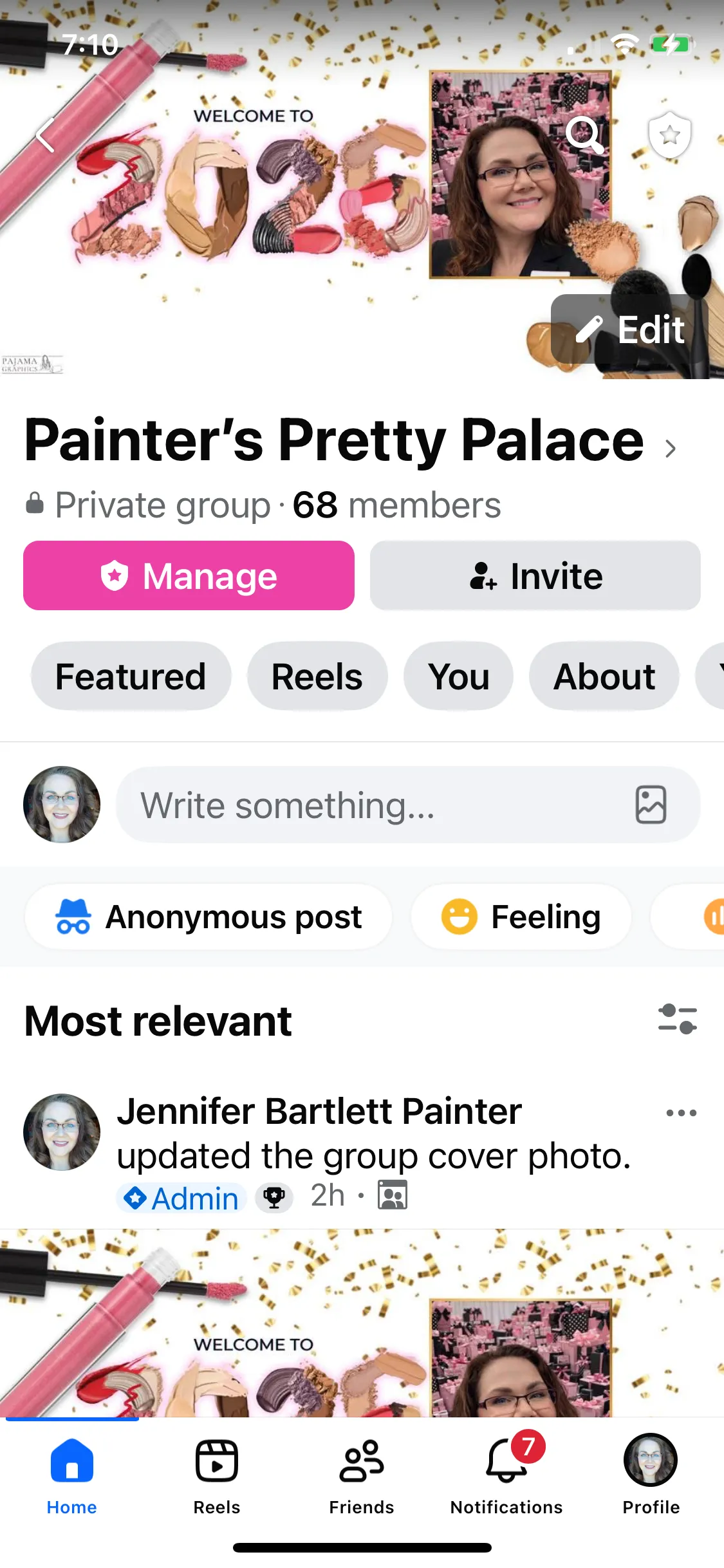
Task: Start writing a post in Write something
Action: (x=367, y=805)
